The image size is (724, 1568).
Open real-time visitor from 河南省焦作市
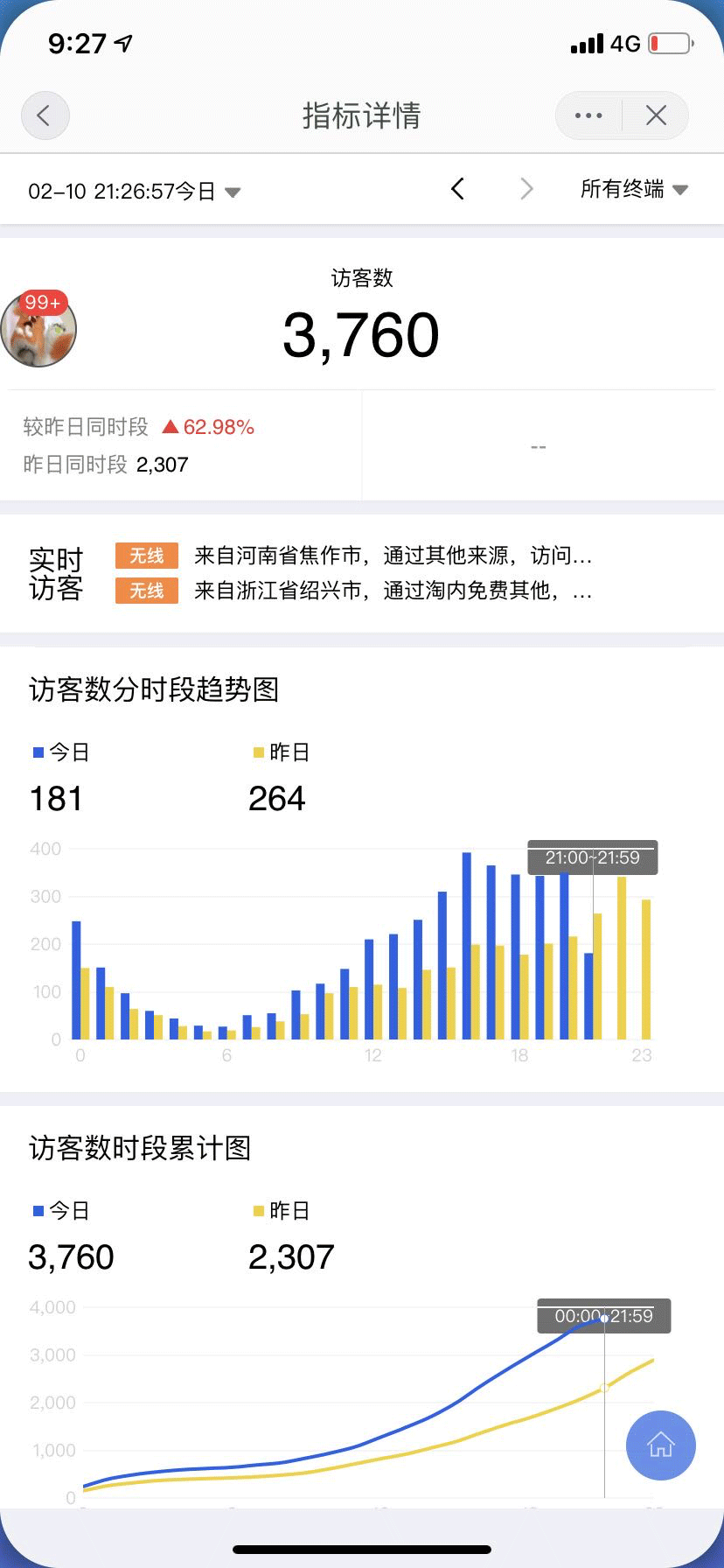[x=393, y=556]
